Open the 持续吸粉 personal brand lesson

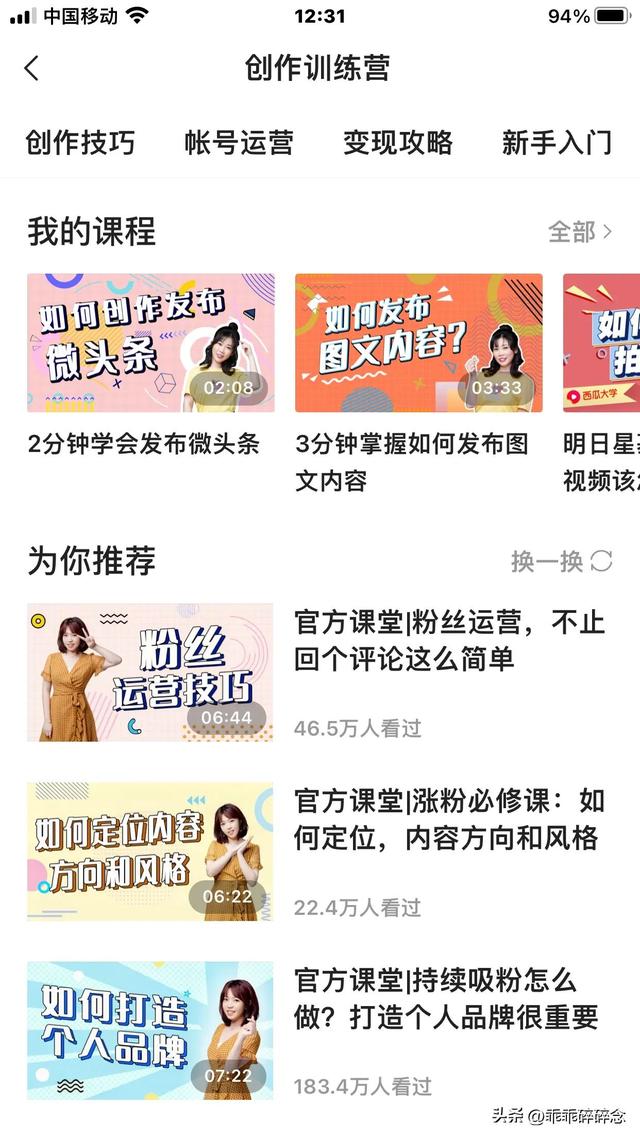pyautogui.click(x=320, y=1030)
